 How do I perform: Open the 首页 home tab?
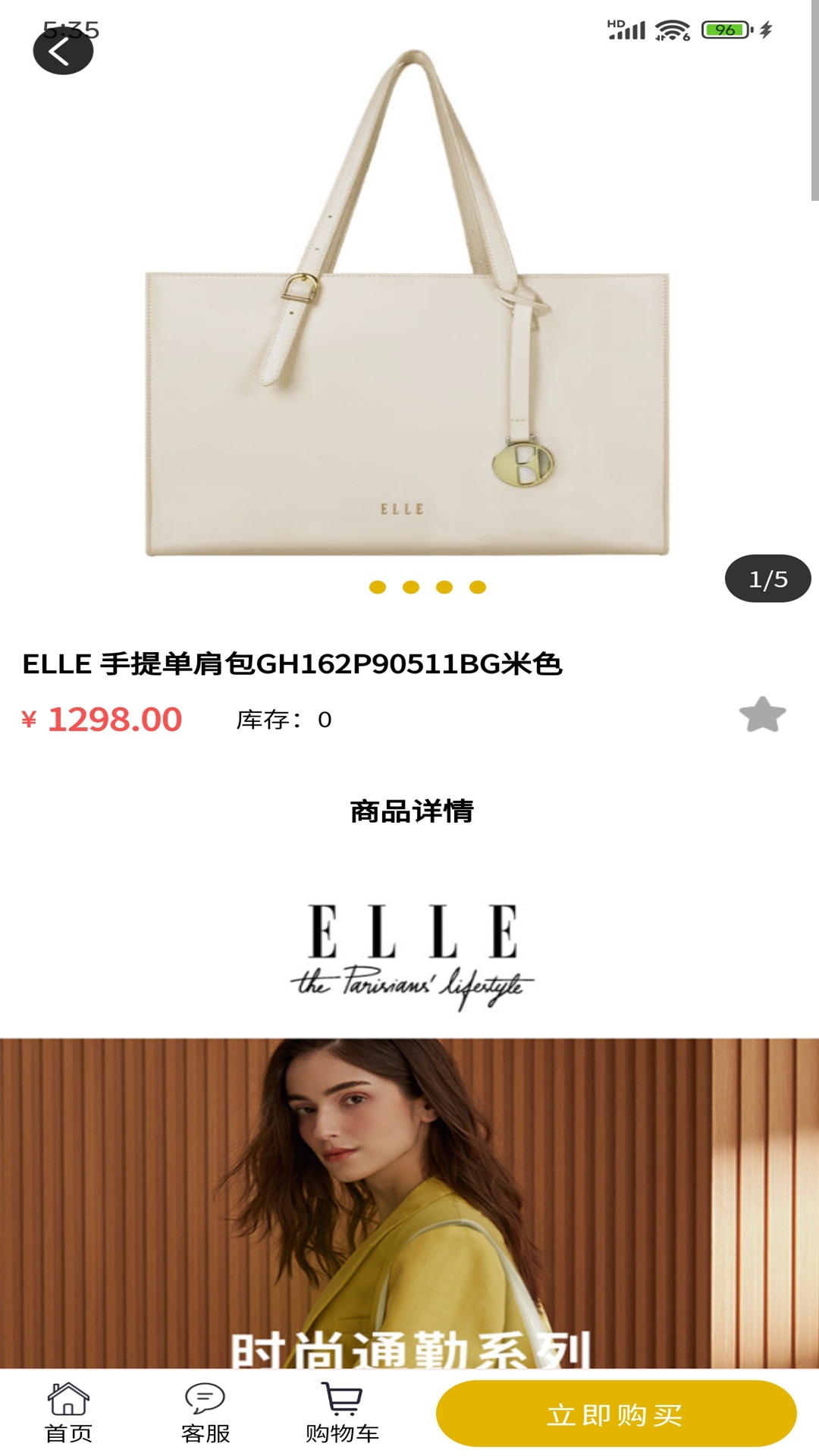click(68, 1414)
